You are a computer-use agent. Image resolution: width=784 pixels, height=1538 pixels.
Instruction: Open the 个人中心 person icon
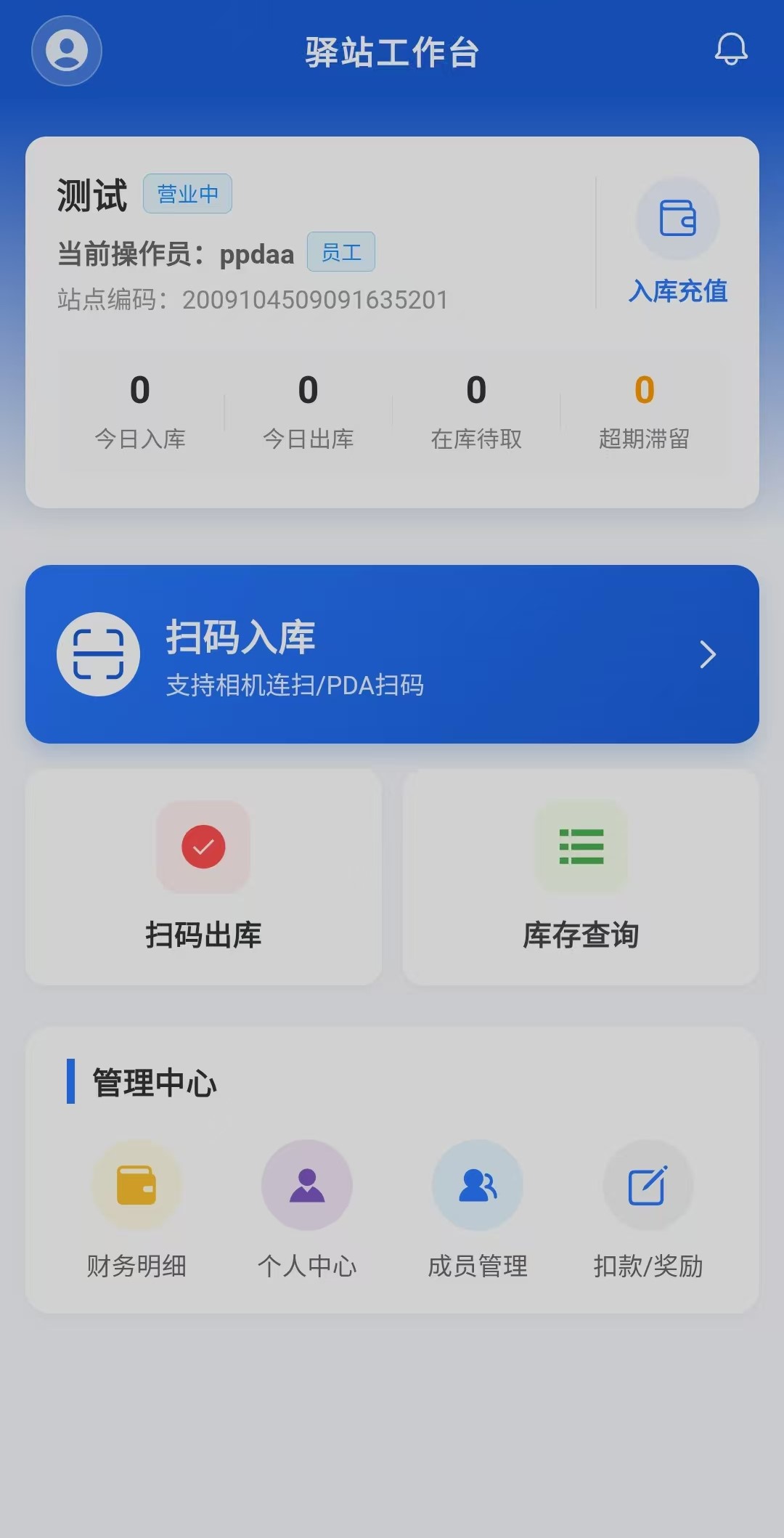(307, 1185)
